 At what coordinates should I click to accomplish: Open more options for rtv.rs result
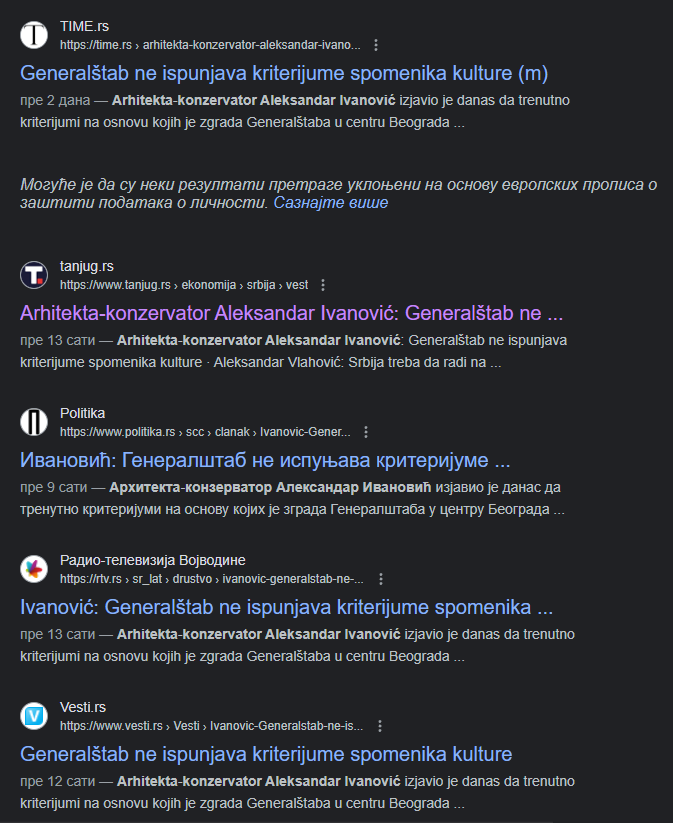pyautogui.click(x=380, y=579)
